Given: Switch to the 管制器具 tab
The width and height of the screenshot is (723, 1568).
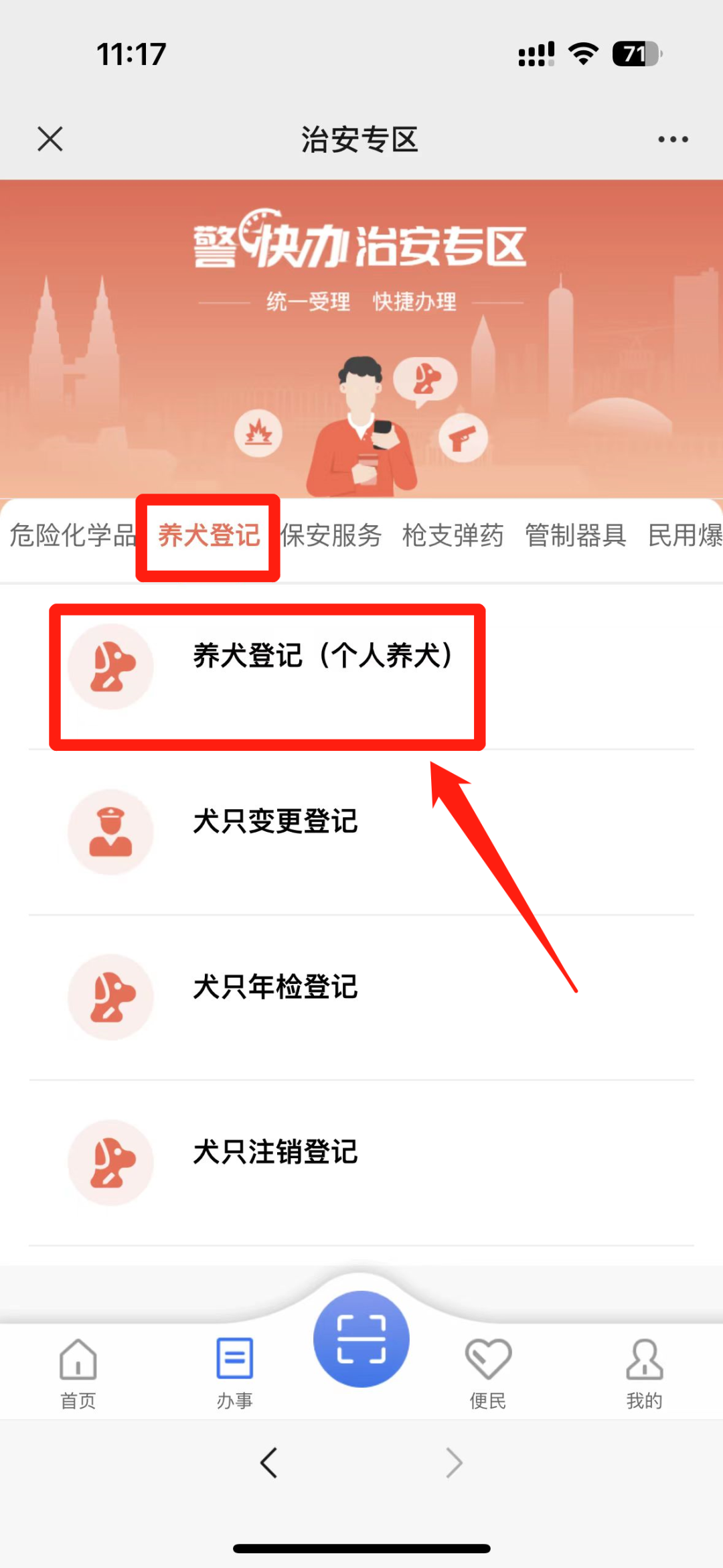Looking at the screenshot, I should pyautogui.click(x=576, y=536).
